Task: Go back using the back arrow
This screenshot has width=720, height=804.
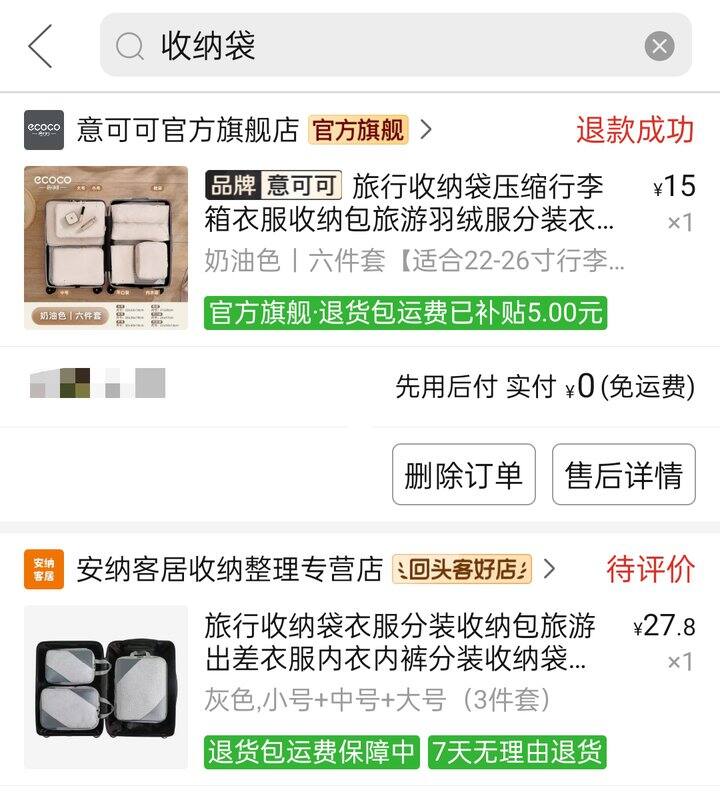Action: 40,46
